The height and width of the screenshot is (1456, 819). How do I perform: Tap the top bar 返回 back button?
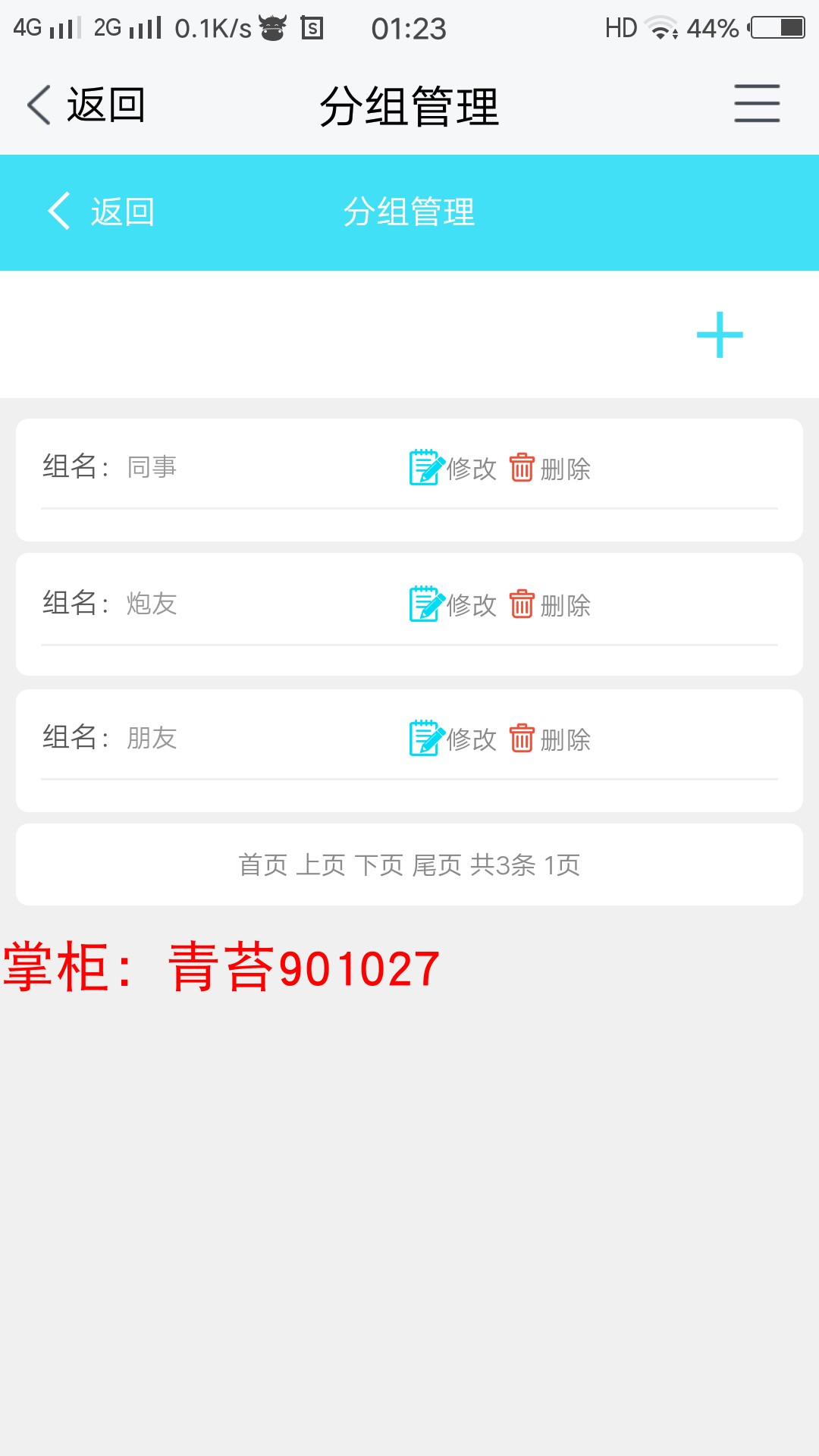pyautogui.click(x=86, y=105)
